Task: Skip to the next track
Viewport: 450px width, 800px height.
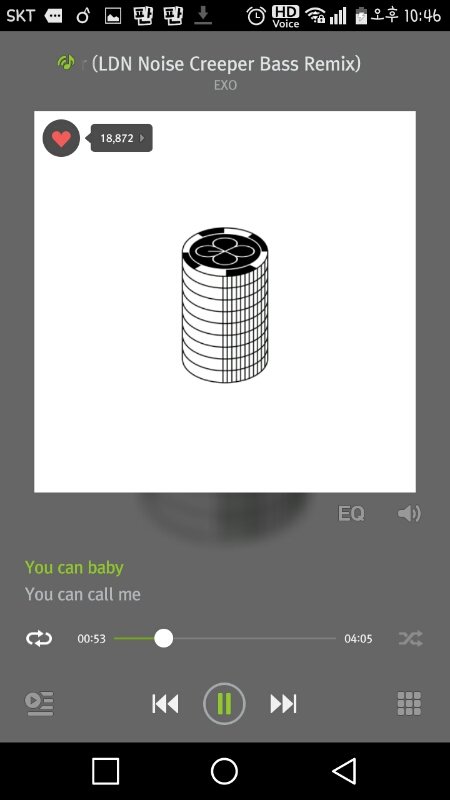Action: click(283, 704)
